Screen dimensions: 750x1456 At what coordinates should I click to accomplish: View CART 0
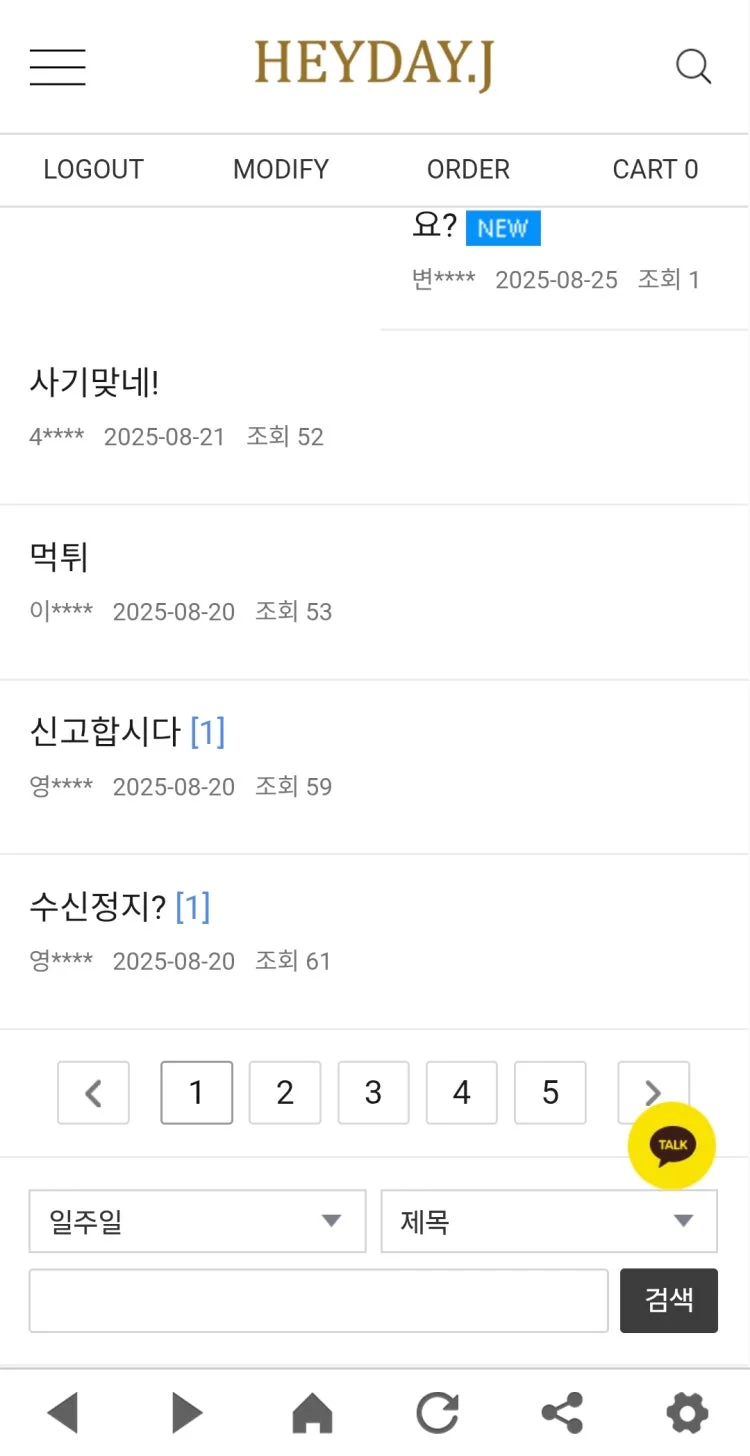point(655,170)
